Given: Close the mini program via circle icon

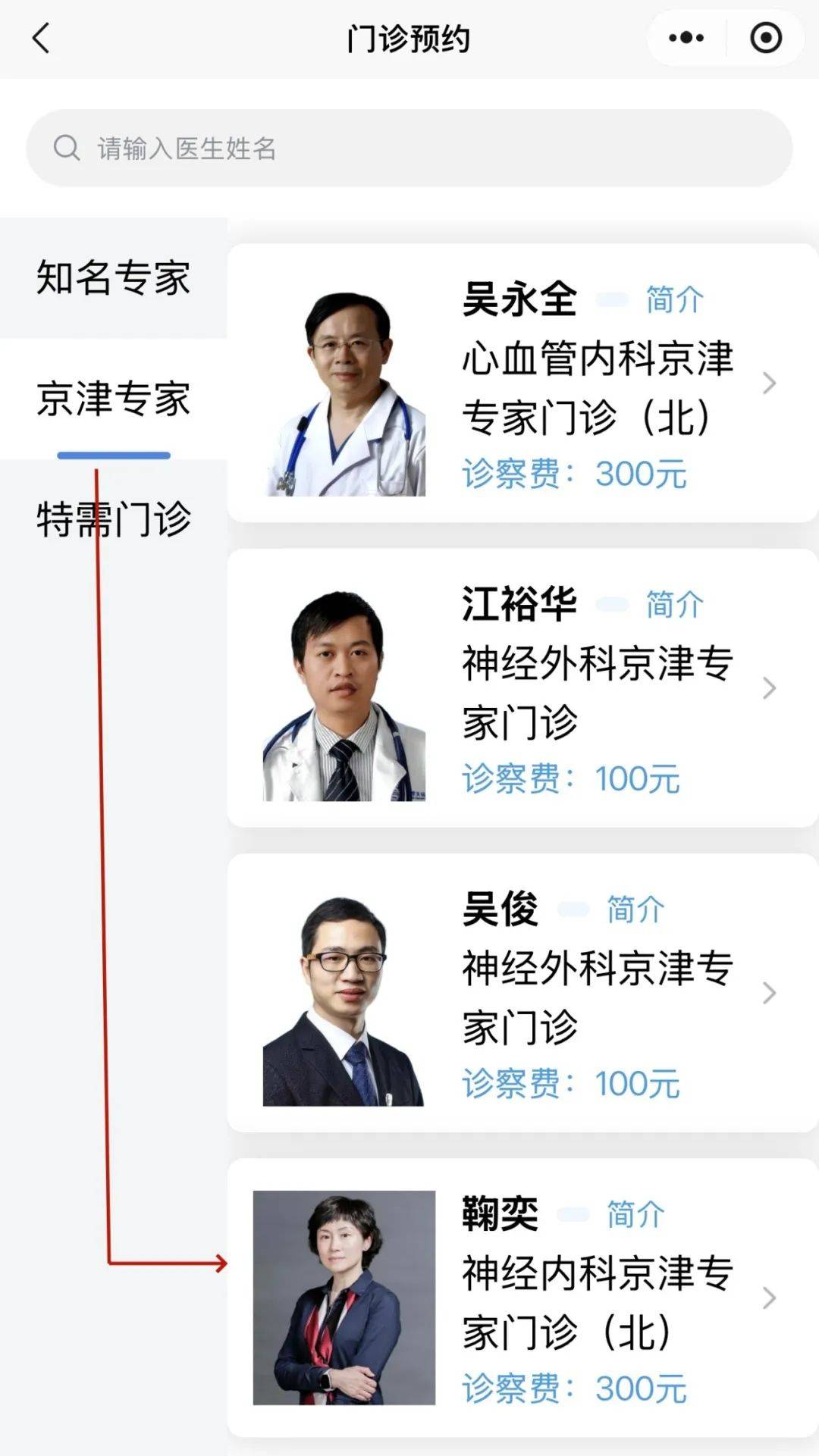Looking at the screenshot, I should point(766,38).
